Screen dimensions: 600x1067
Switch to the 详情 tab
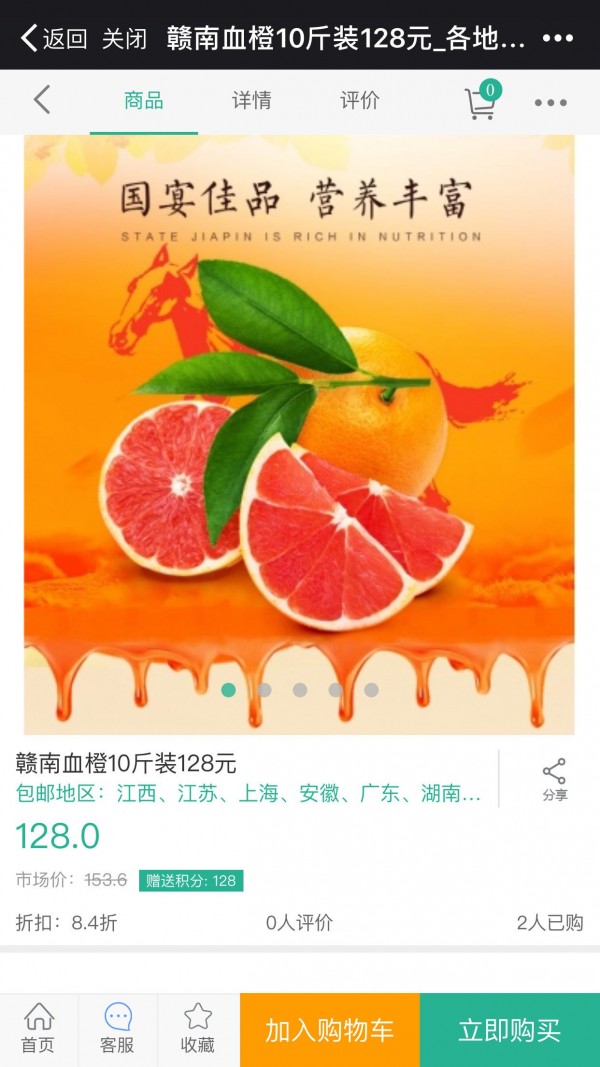(252, 101)
